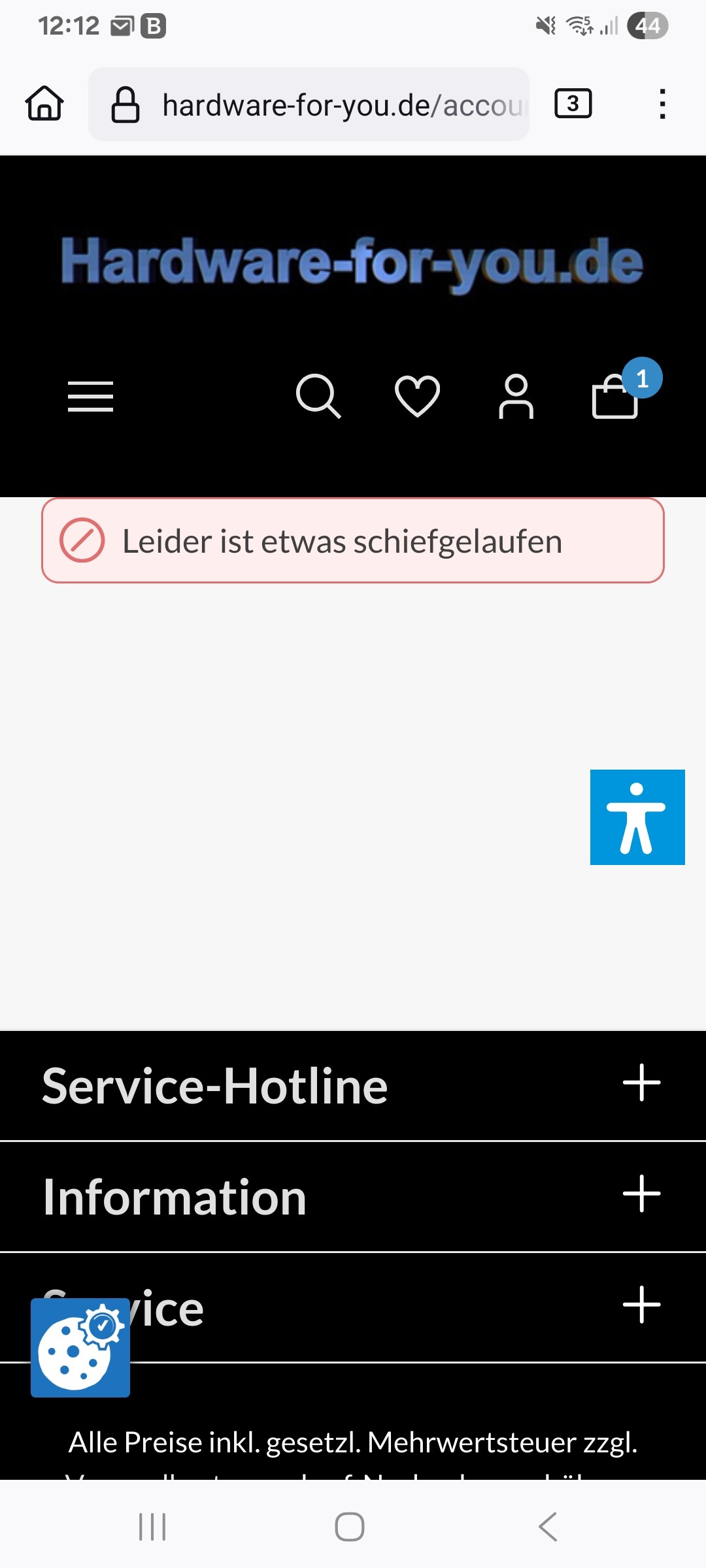
Task: Open the cookie settings button
Action: click(x=80, y=1347)
